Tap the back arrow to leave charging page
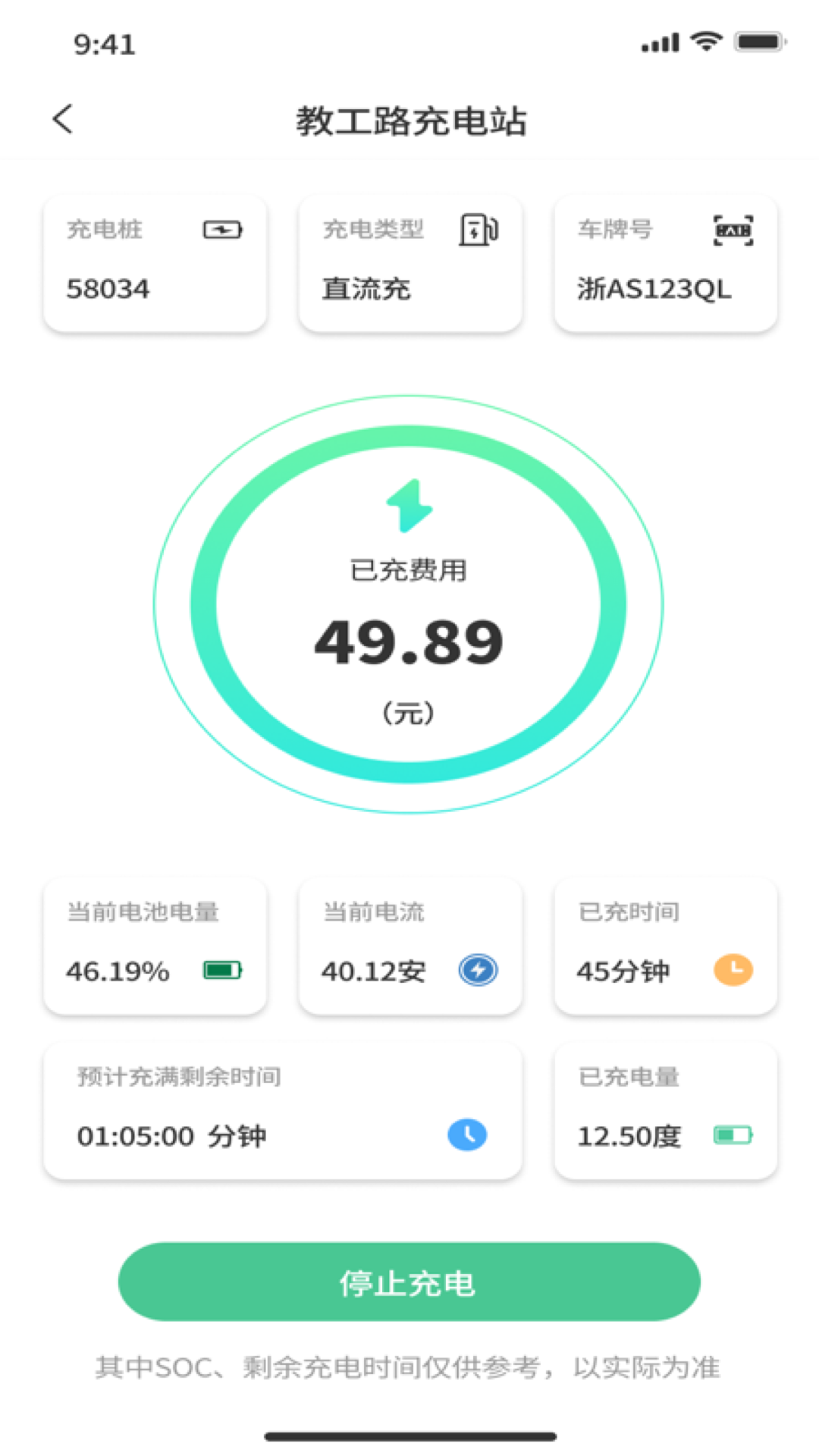This screenshot has width=819, height=1456. tap(62, 118)
